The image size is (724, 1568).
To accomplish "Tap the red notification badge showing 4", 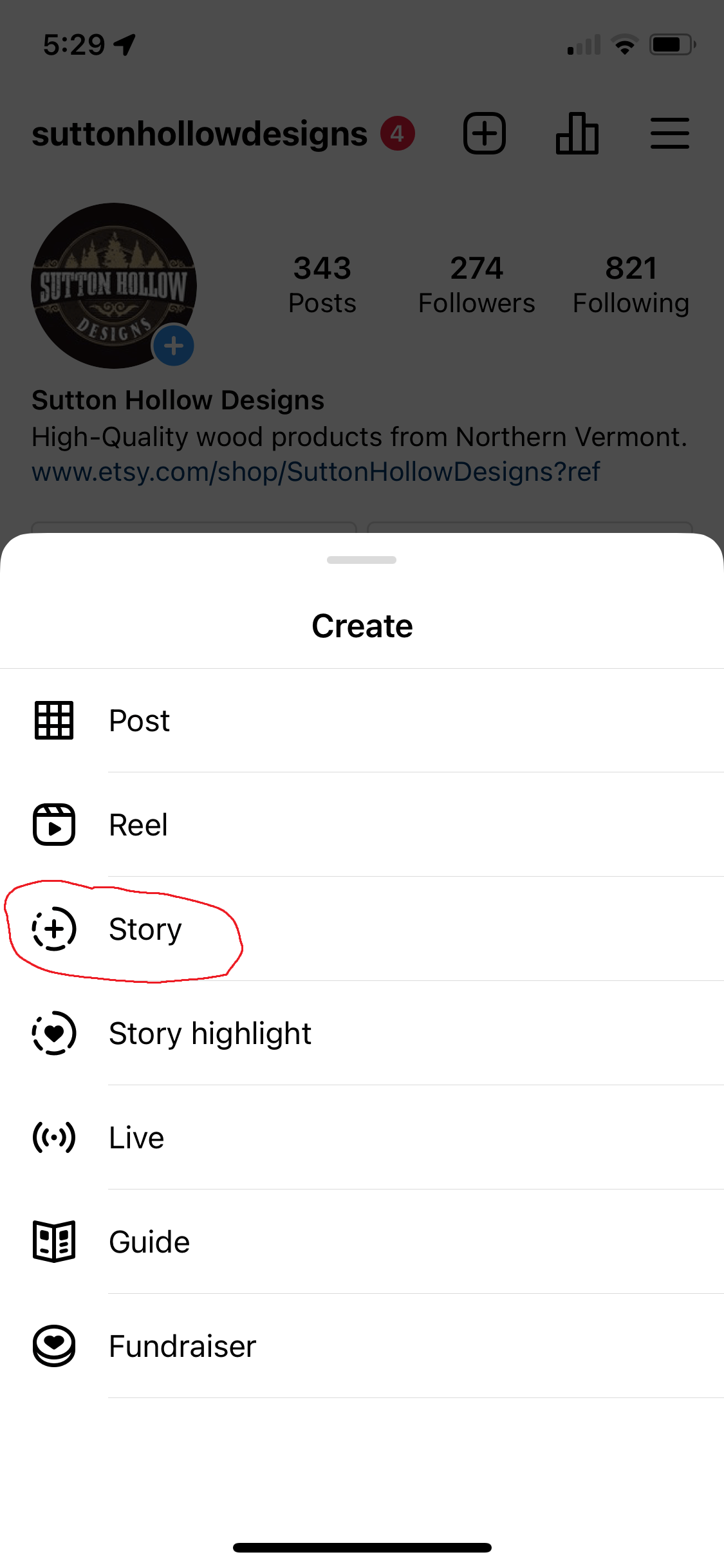I will click(x=397, y=133).
